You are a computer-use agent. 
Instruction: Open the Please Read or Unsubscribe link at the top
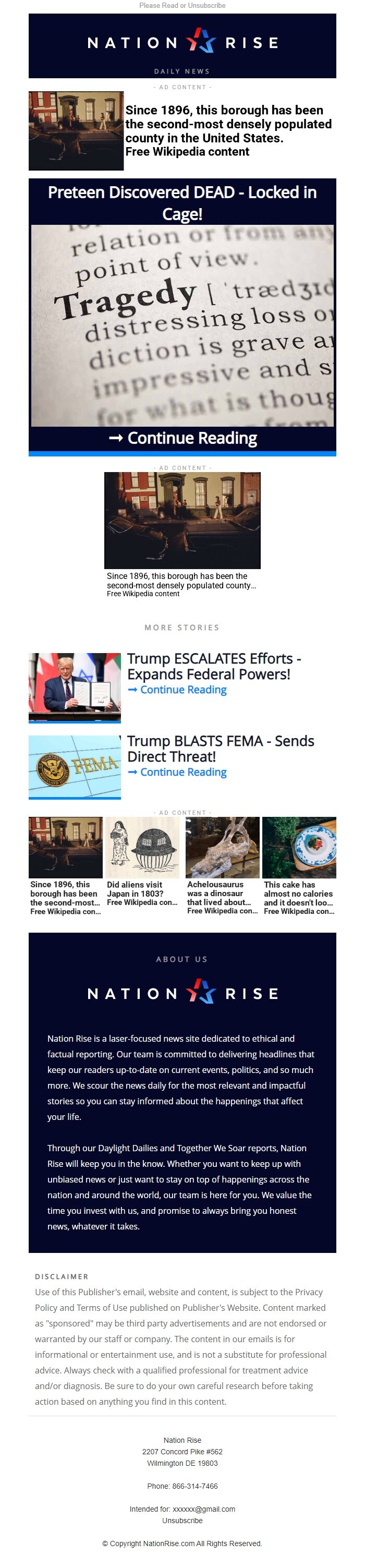182,6
